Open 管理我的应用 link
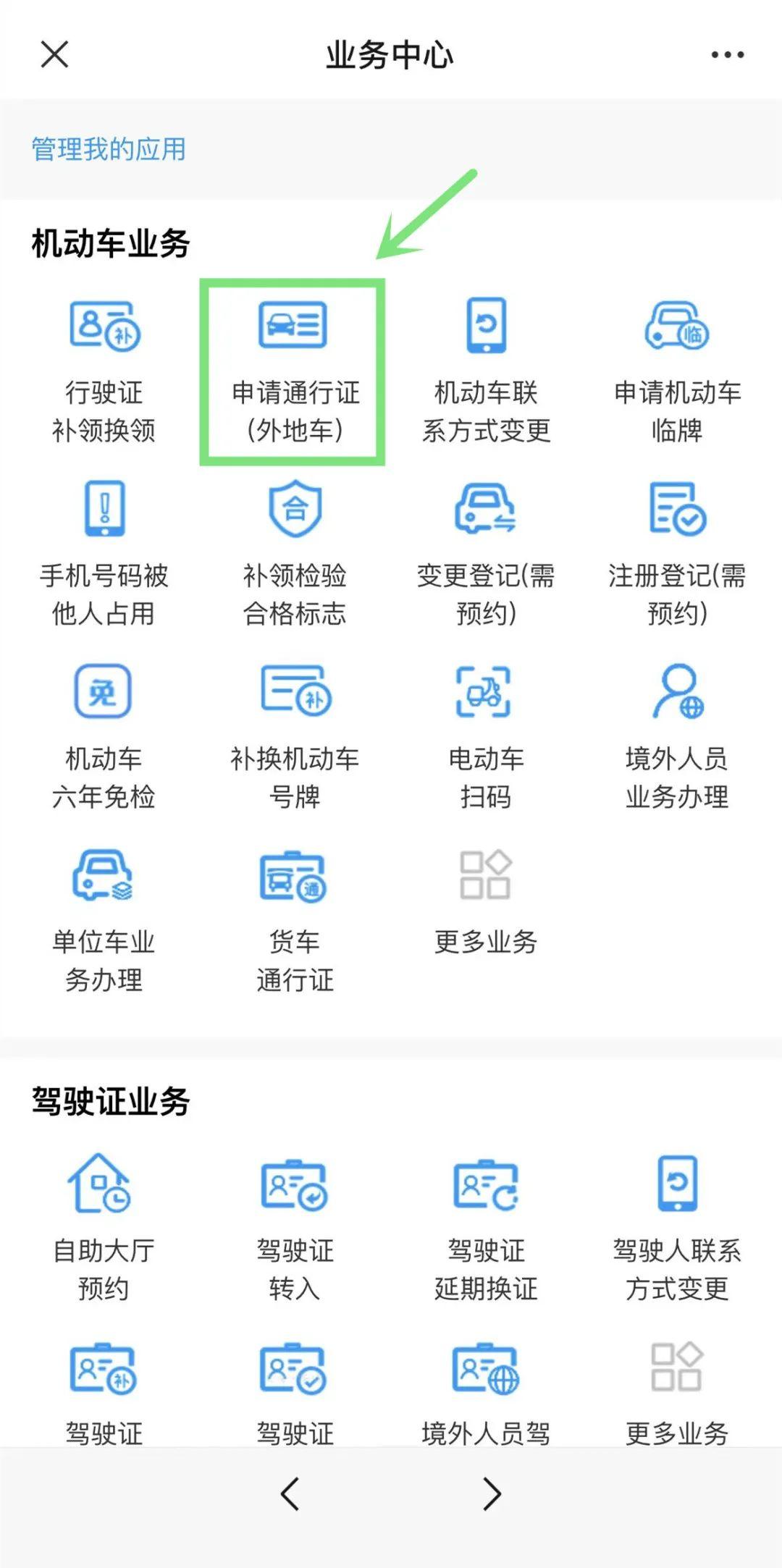 tap(109, 149)
